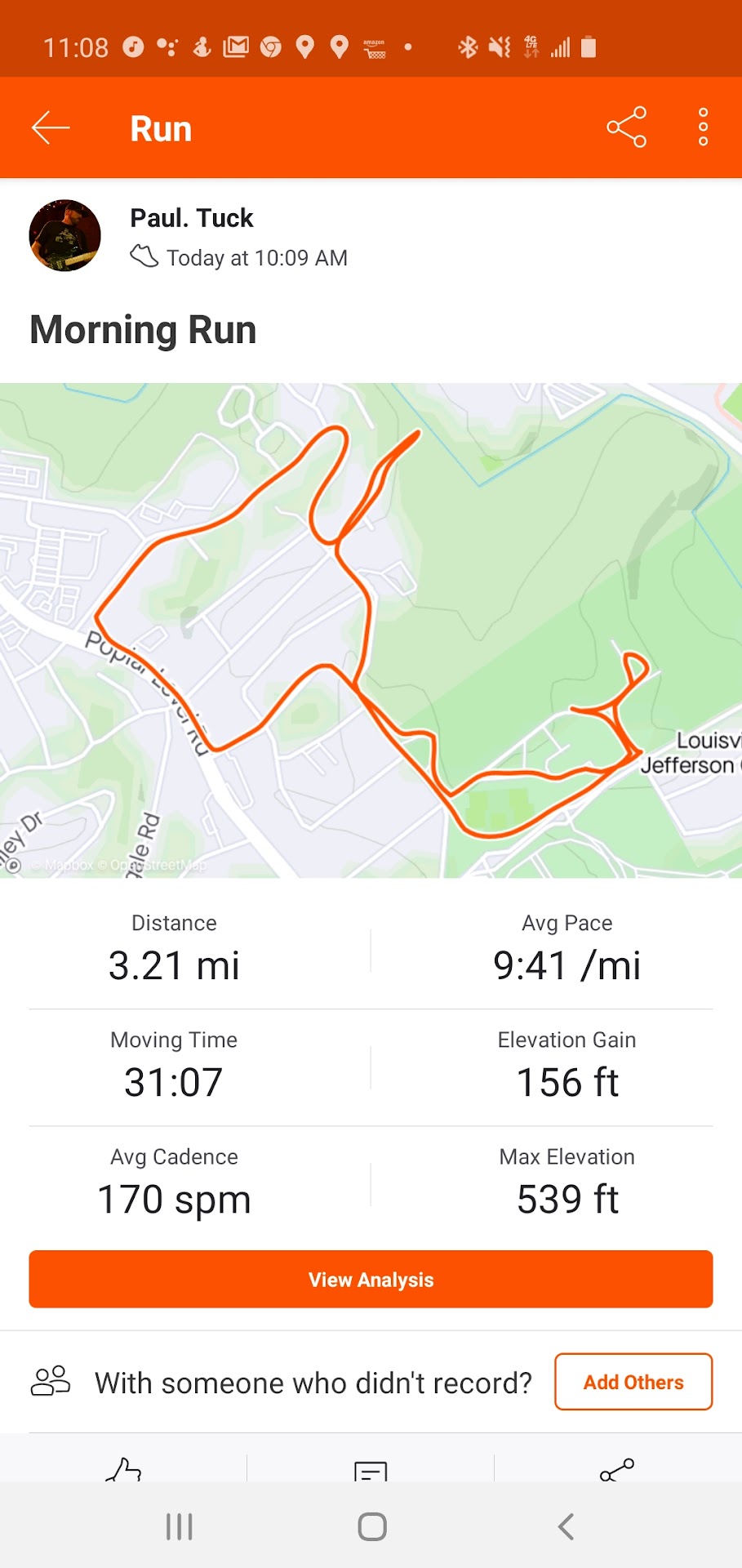Open comments with the comment icon
The image size is (742, 1568).
[371, 1471]
